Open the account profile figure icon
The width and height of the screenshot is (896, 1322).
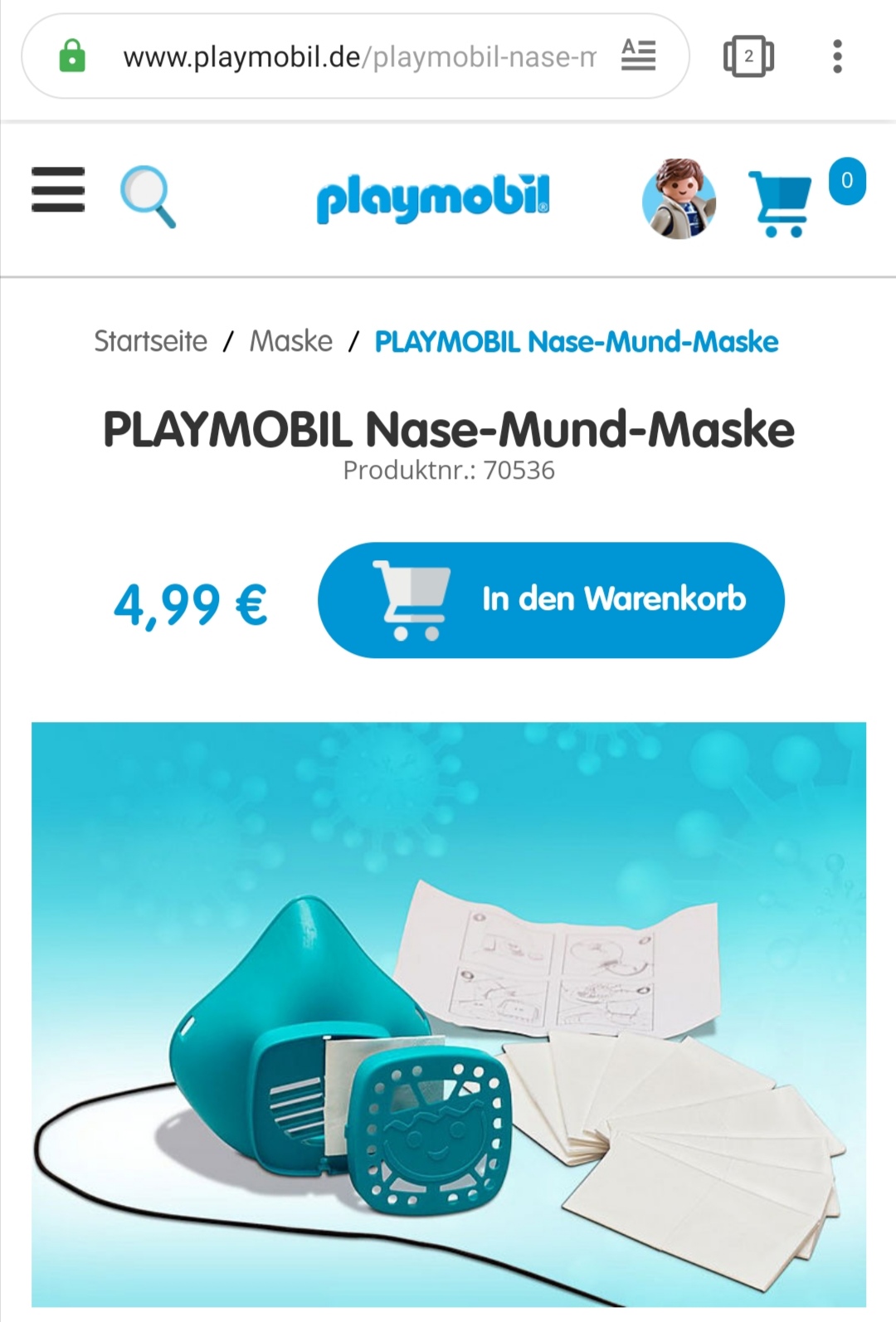pos(679,199)
